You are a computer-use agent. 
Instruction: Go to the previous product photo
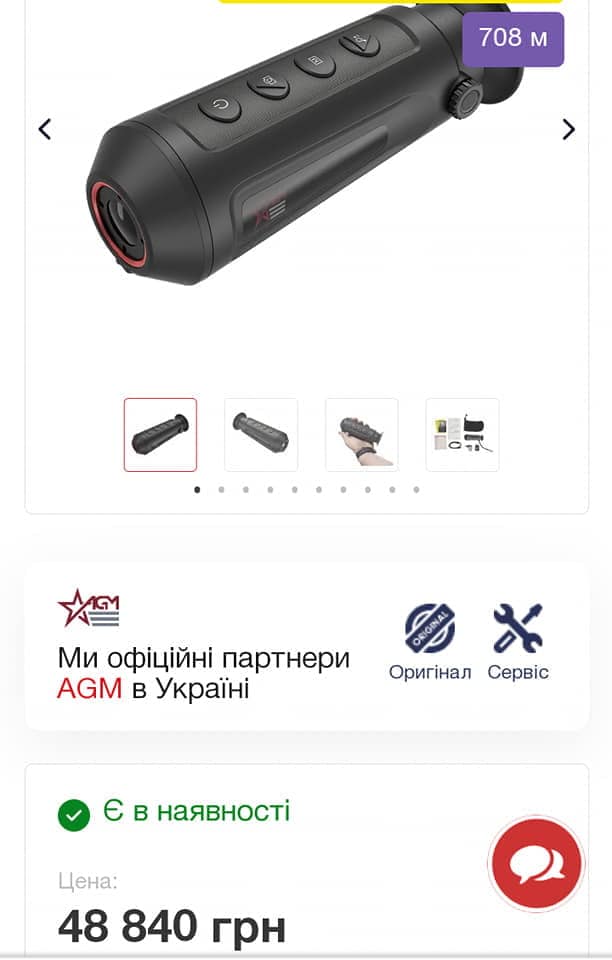coord(45,129)
